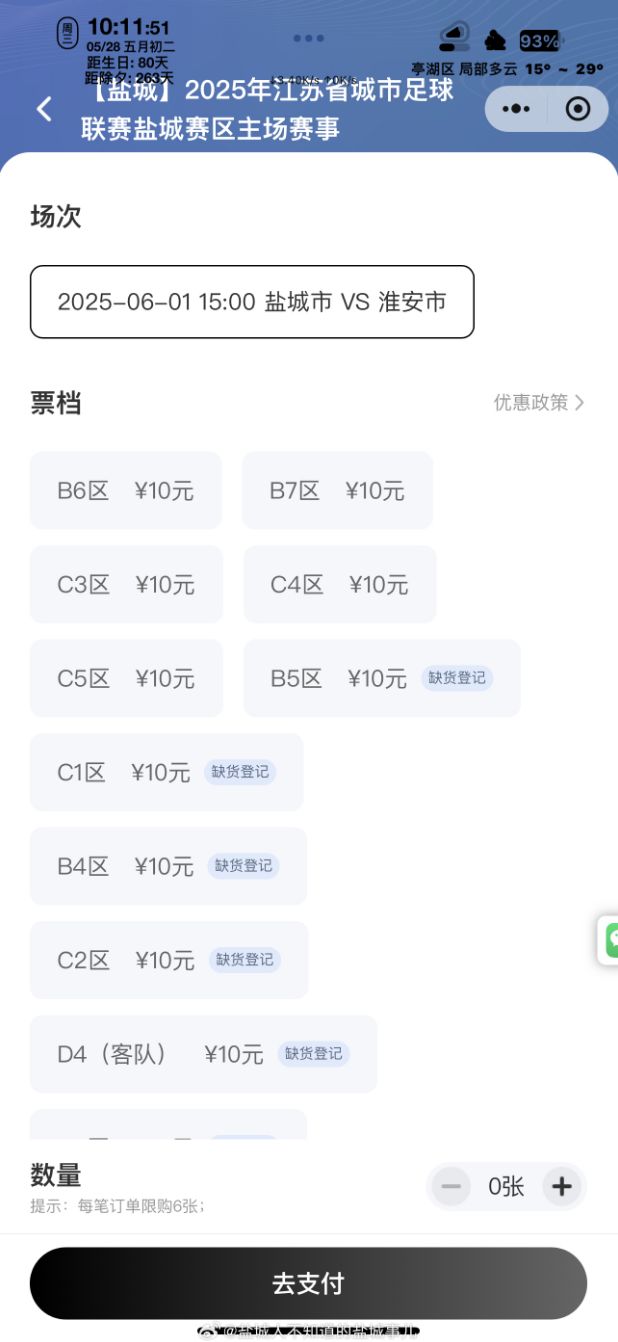Image resolution: width=618 pixels, height=1342 pixels.
Task: Go back using the back arrow
Action: tap(44, 109)
